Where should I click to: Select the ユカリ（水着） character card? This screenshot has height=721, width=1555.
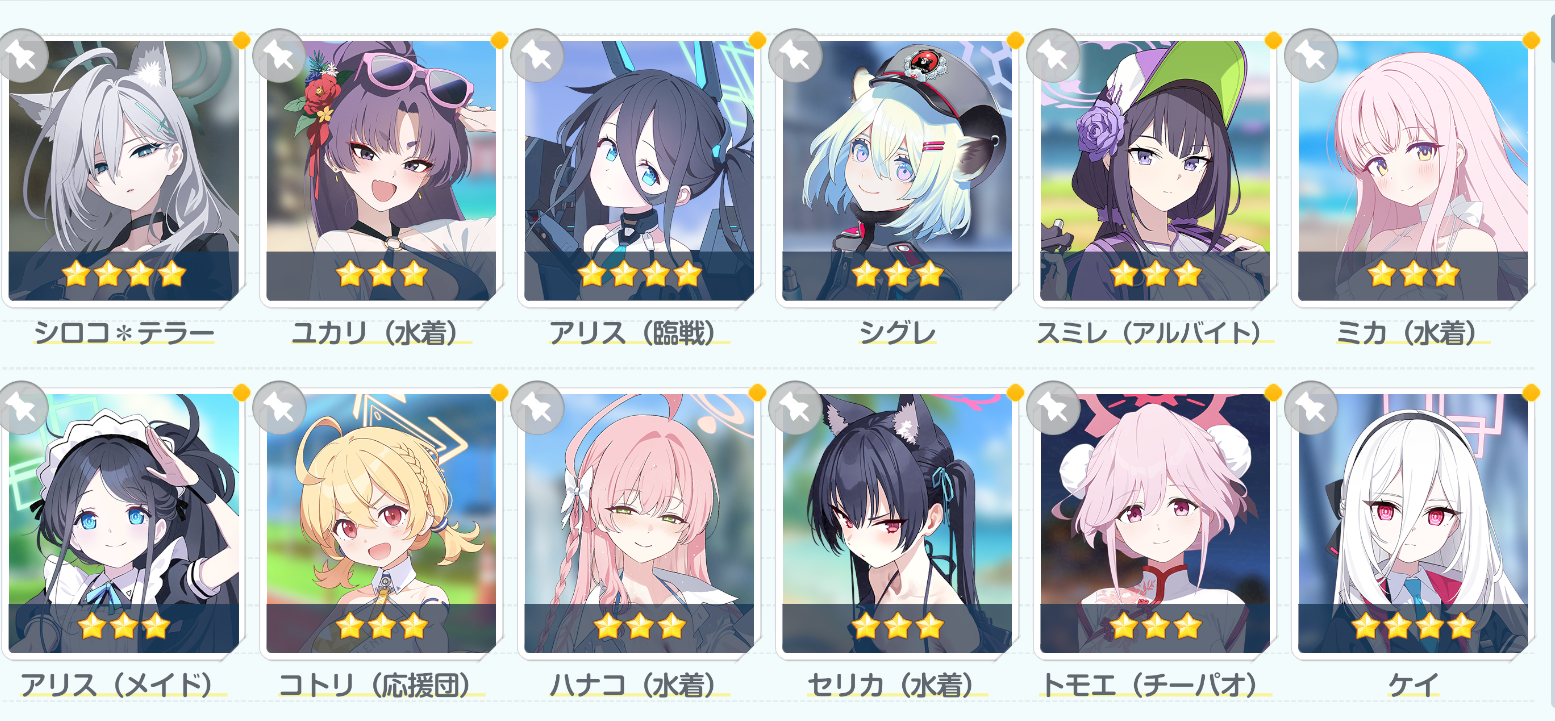click(381, 171)
